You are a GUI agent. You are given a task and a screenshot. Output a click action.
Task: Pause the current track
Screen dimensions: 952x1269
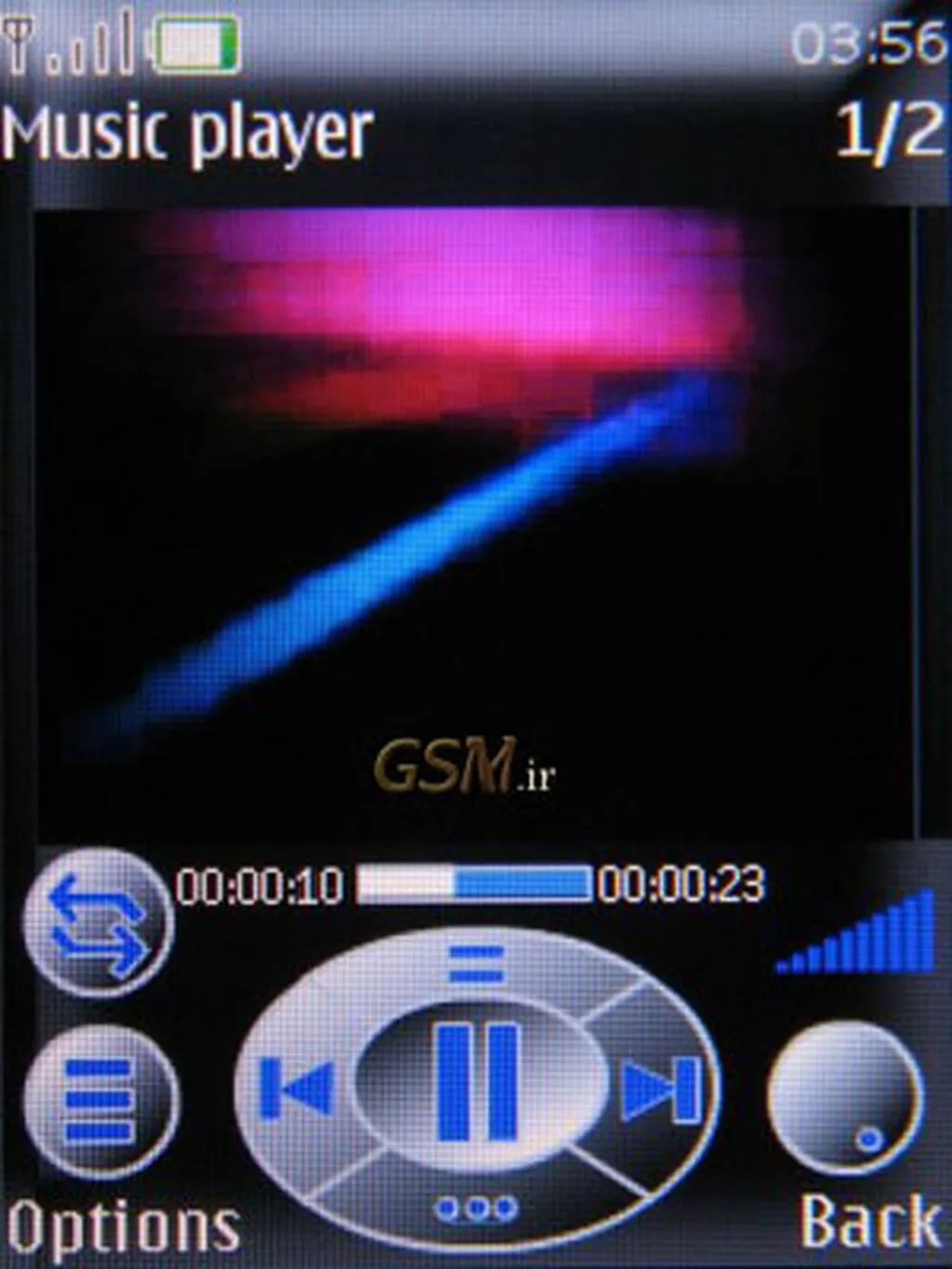click(x=478, y=1083)
